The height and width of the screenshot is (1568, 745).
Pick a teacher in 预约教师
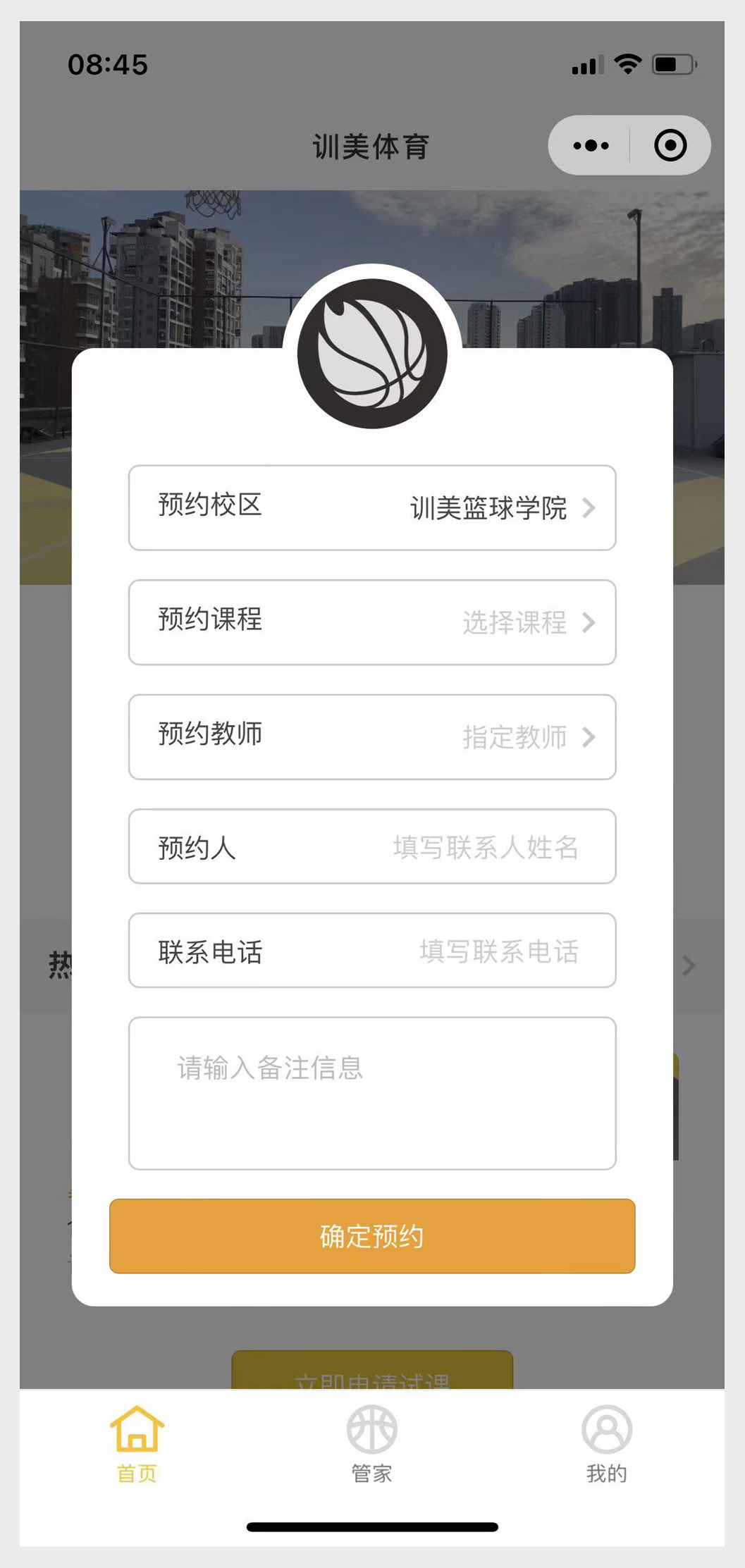pyautogui.click(x=372, y=737)
